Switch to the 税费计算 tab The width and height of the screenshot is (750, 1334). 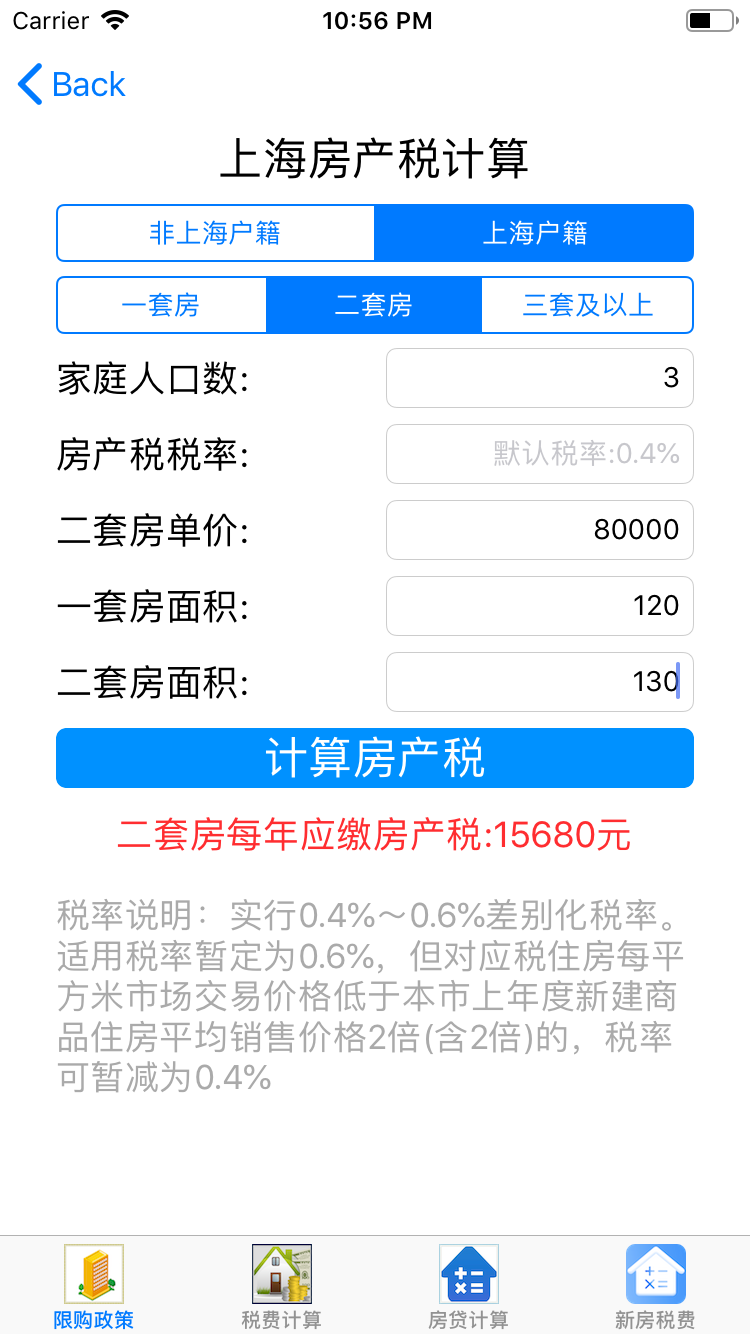281,1287
